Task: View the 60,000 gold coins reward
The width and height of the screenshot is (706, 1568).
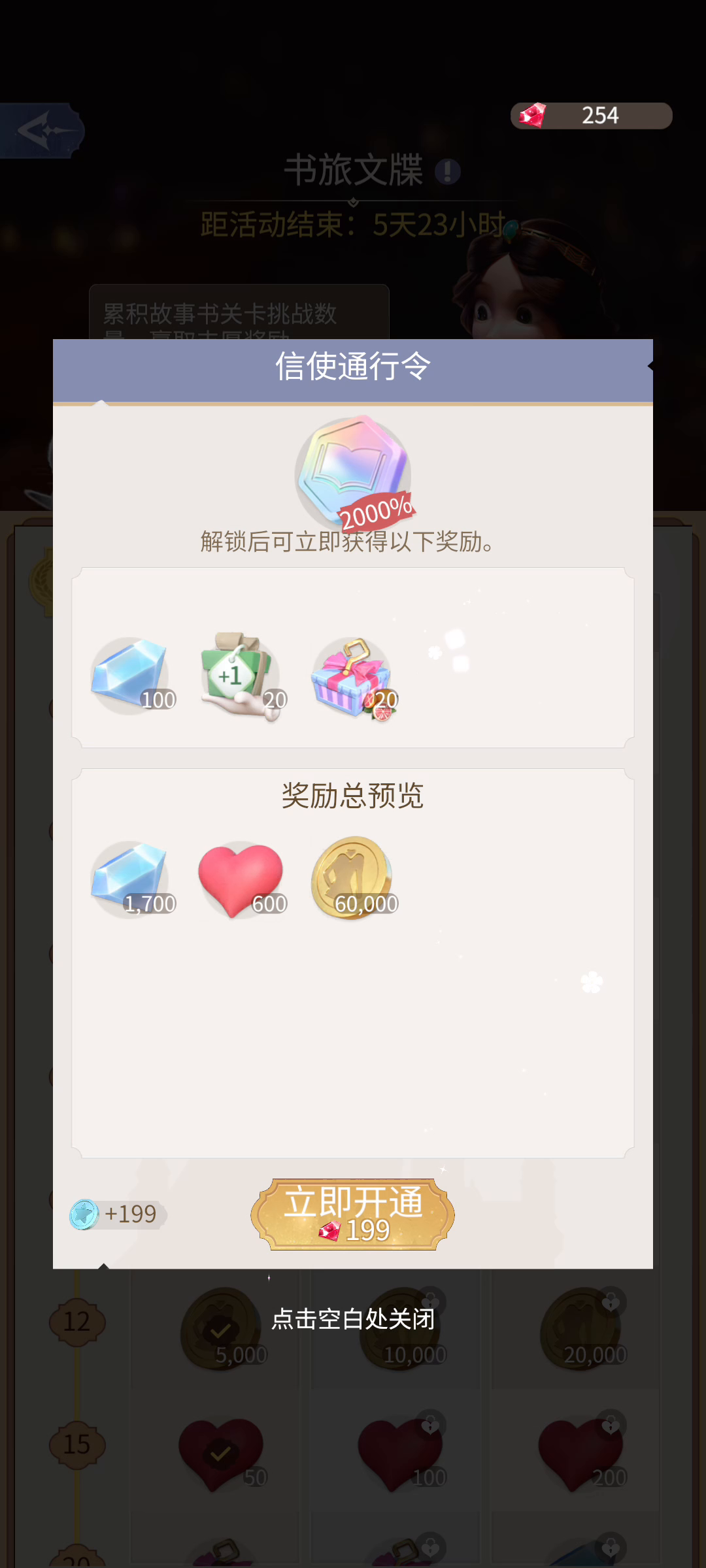Action: [354, 879]
